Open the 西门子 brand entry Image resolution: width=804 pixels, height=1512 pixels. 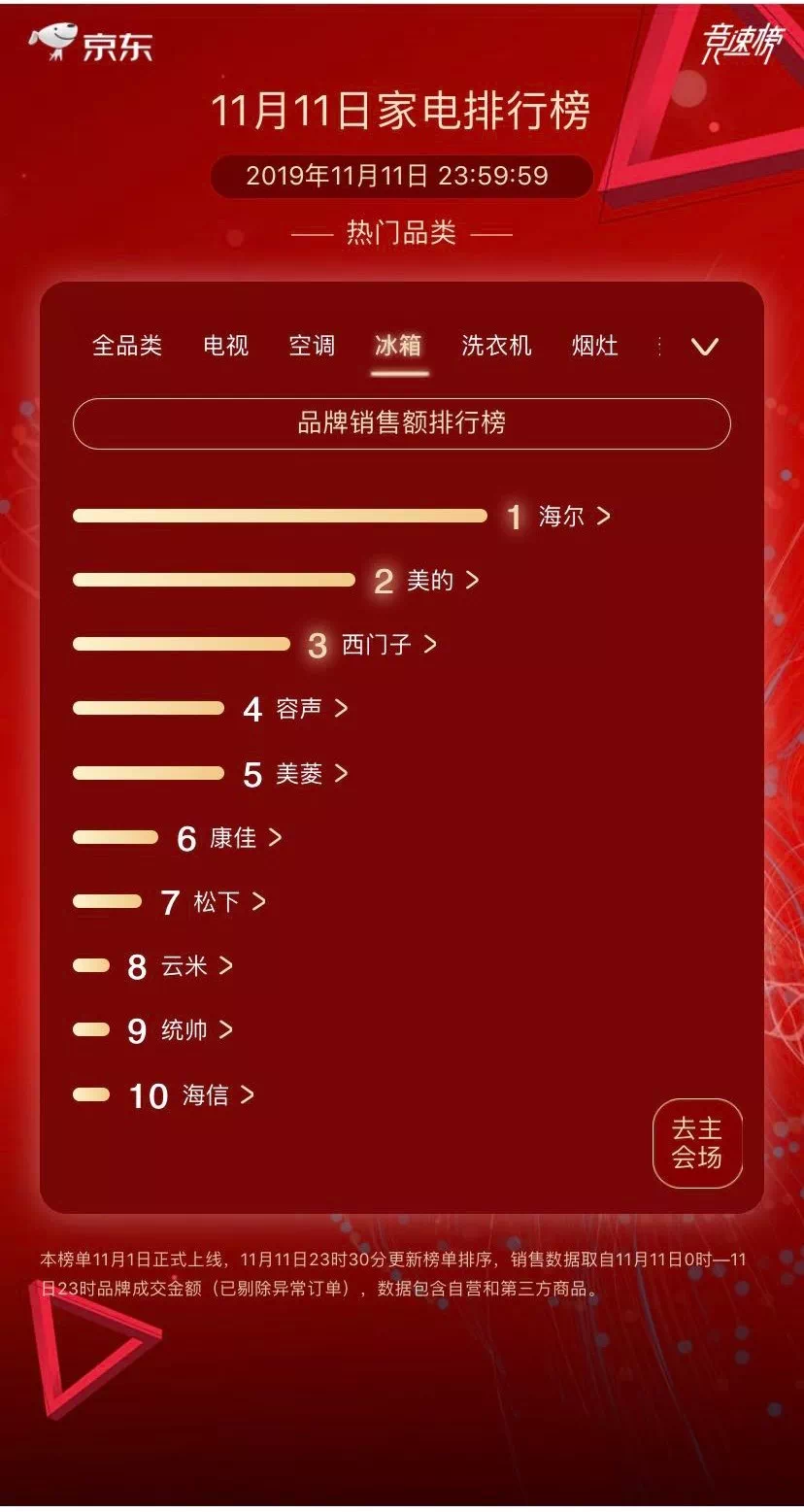pos(387,645)
